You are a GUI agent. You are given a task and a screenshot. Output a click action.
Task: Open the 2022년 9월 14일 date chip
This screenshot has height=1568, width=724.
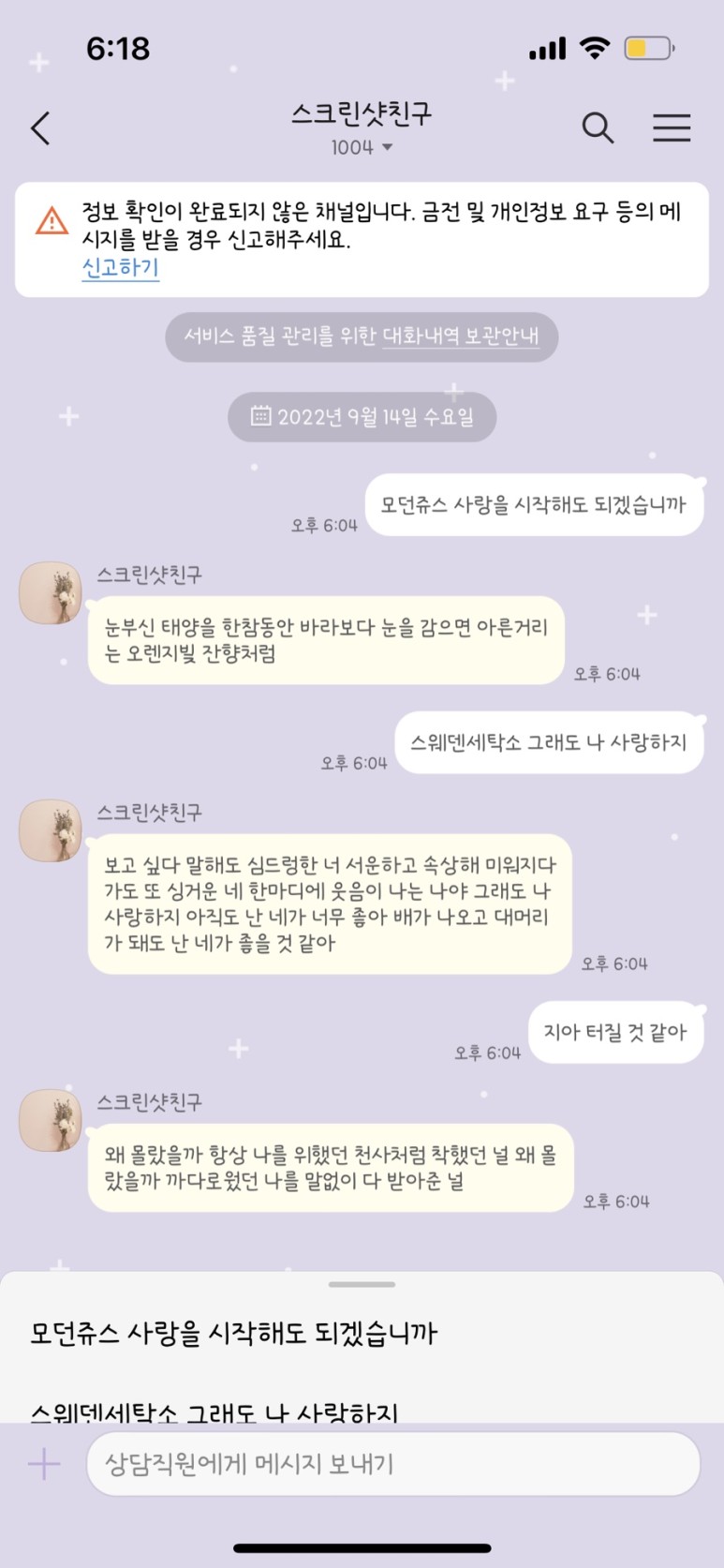362,416
